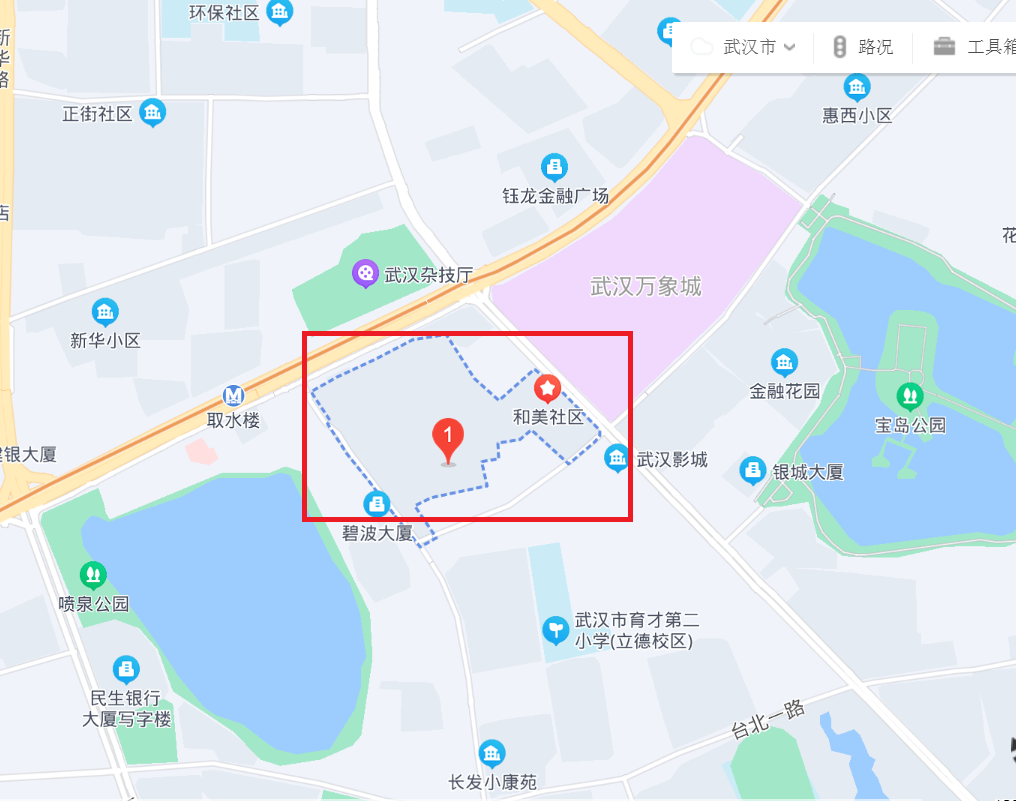
Task: Open the 武汉杂技厅 point of interest
Action: pyautogui.click(x=367, y=272)
